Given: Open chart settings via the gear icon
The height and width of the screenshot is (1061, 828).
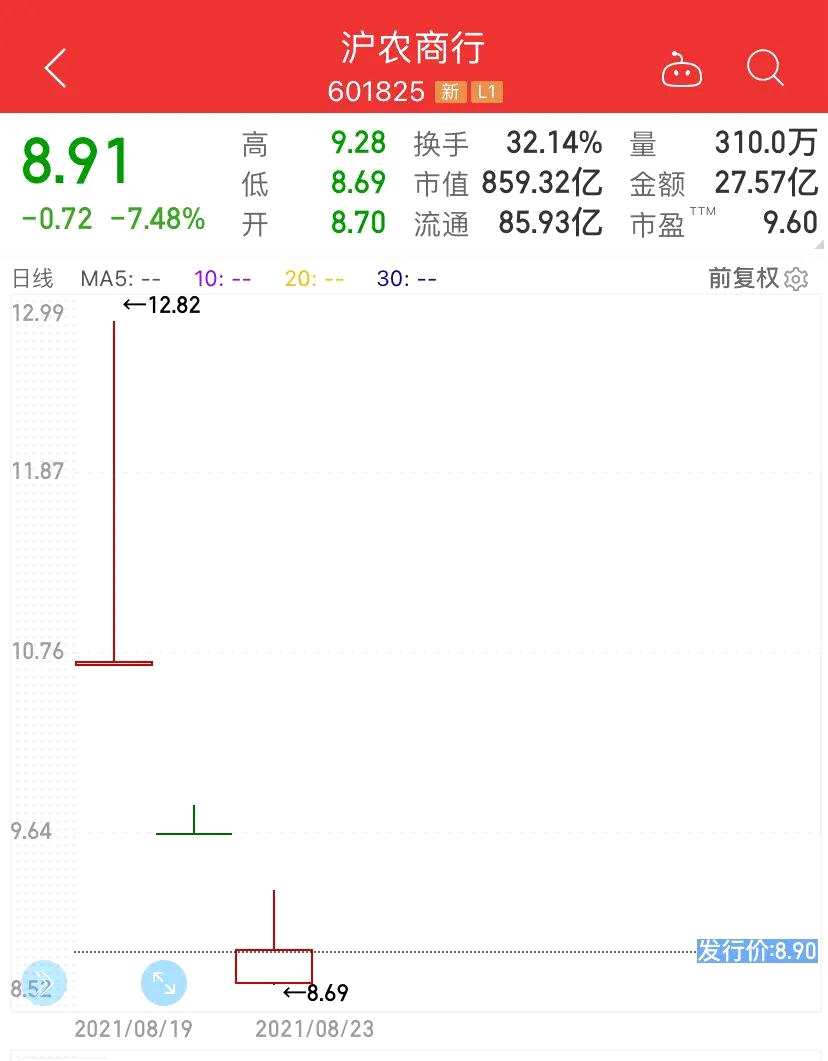Looking at the screenshot, I should click(794, 279).
